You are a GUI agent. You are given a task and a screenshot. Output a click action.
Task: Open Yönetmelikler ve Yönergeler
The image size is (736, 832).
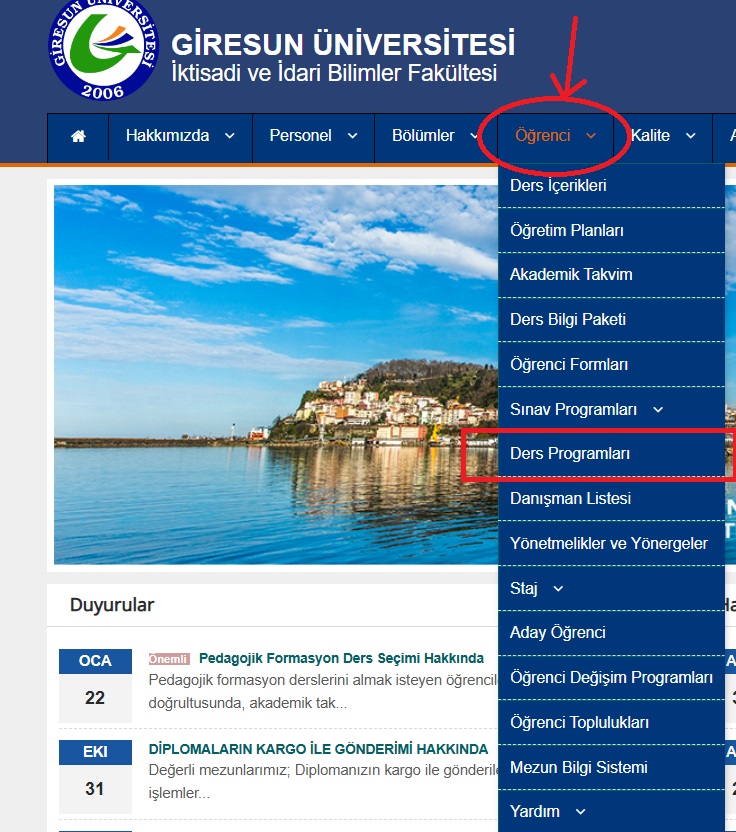point(608,544)
